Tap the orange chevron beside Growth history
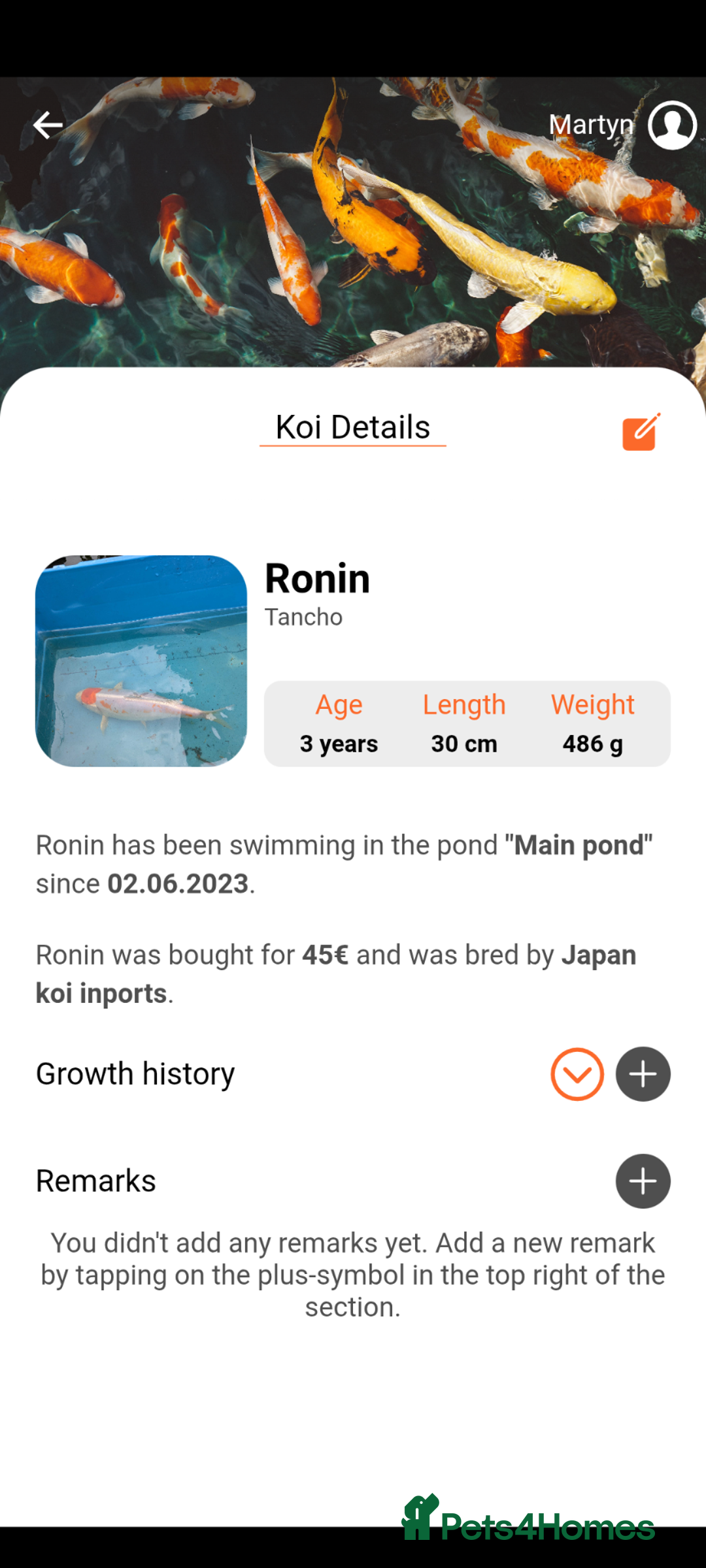 [x=578, y=1074]
